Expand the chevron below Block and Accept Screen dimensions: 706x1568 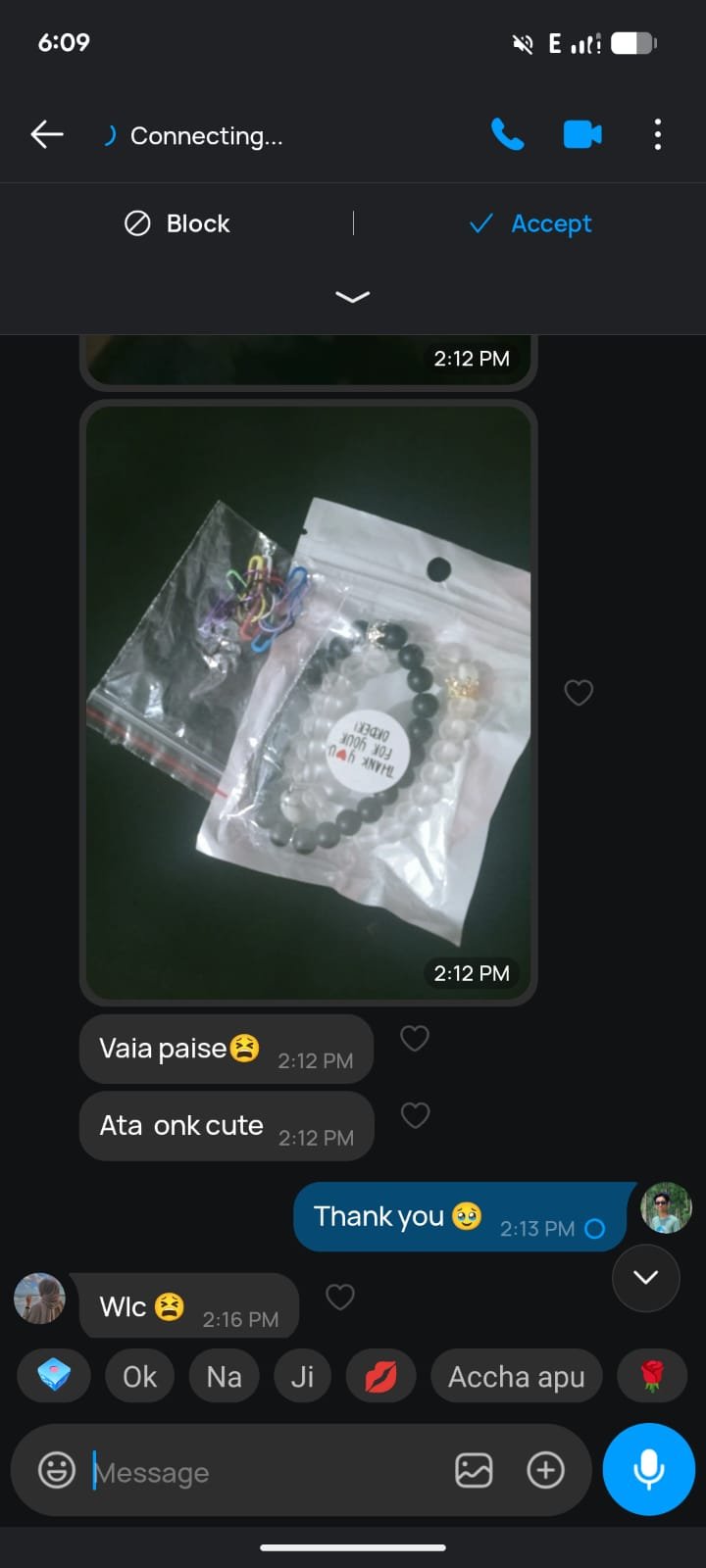pyautogui.click(x=352, y=296)
